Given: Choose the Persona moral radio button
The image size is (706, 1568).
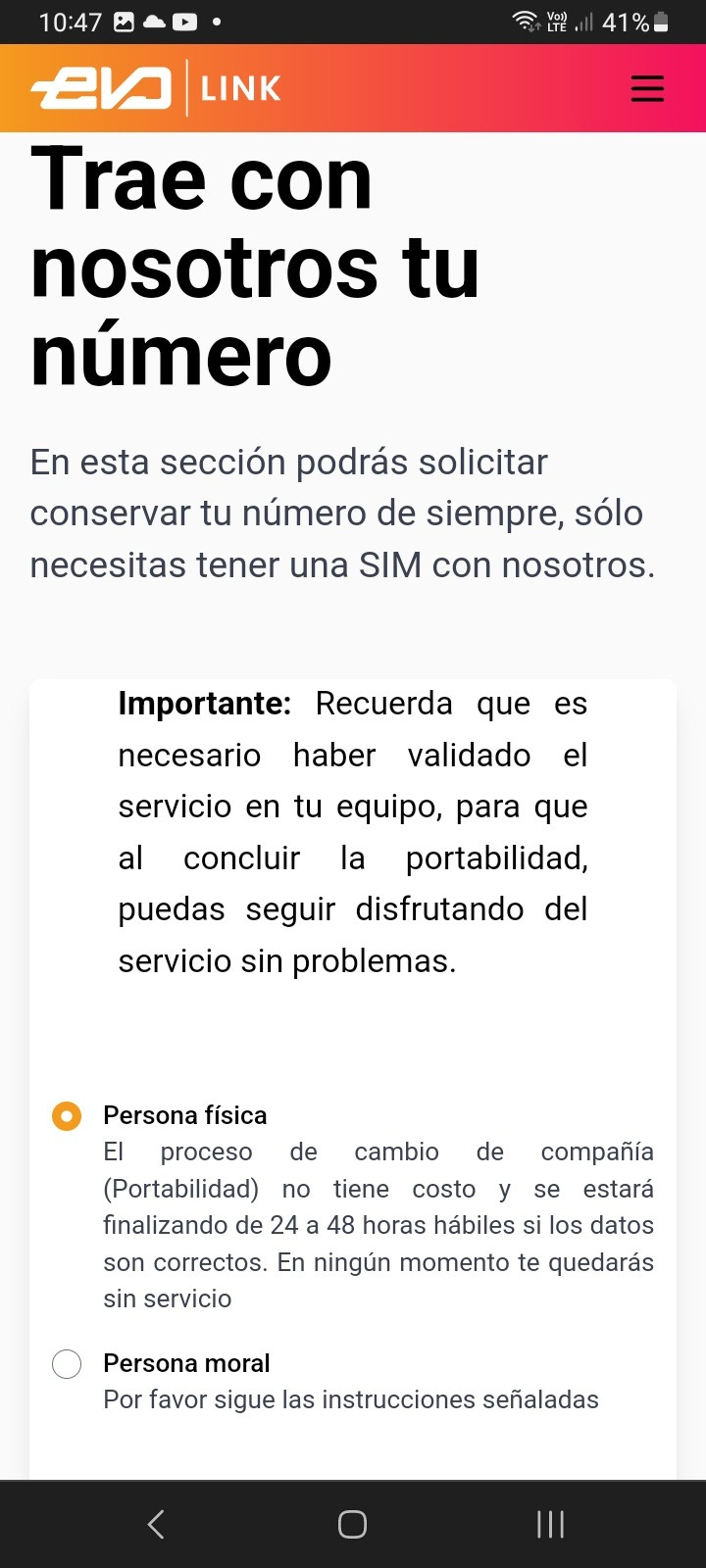Looking at the screenshot, I should tap(67, 1364).
